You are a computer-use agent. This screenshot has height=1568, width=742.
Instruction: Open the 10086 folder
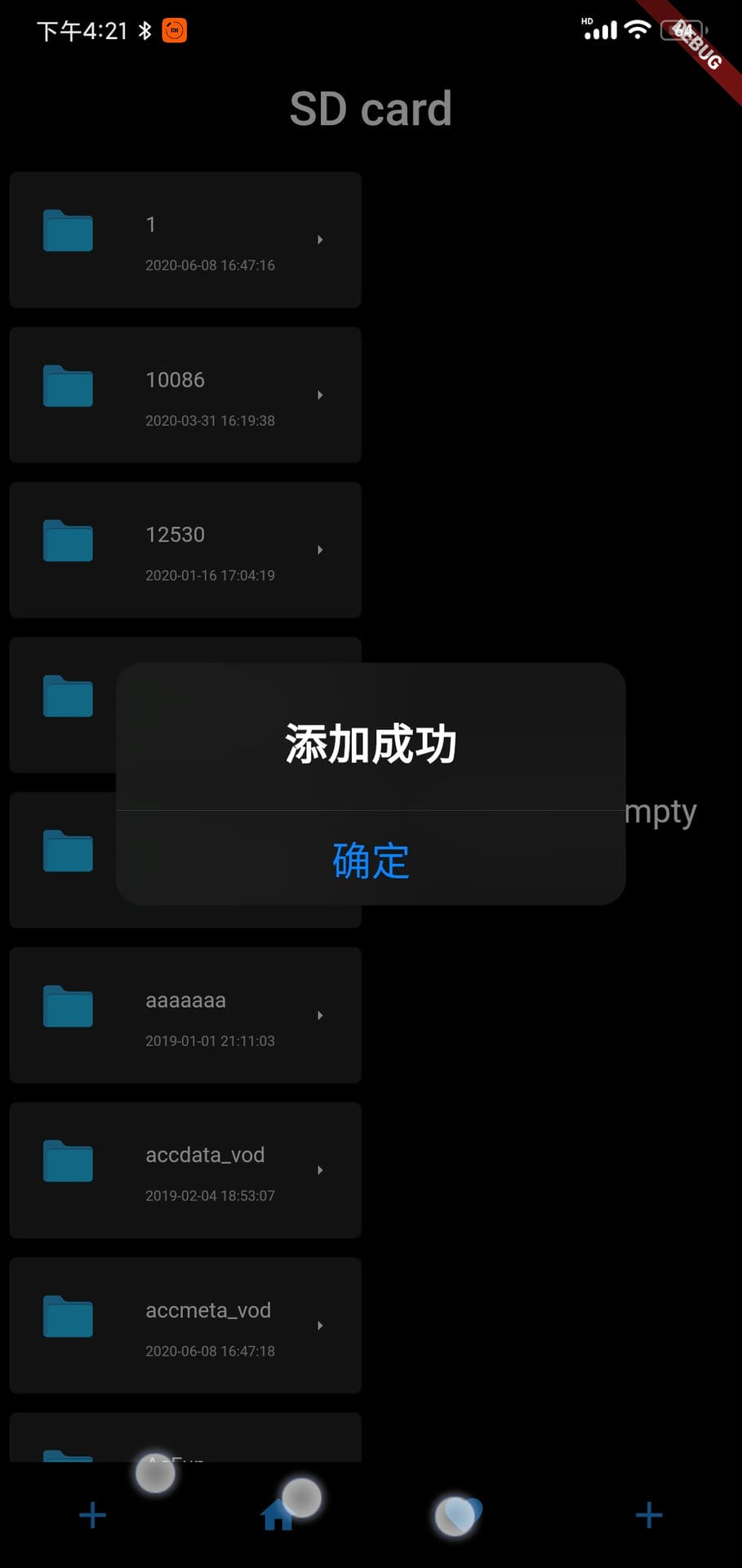(185, 395)
